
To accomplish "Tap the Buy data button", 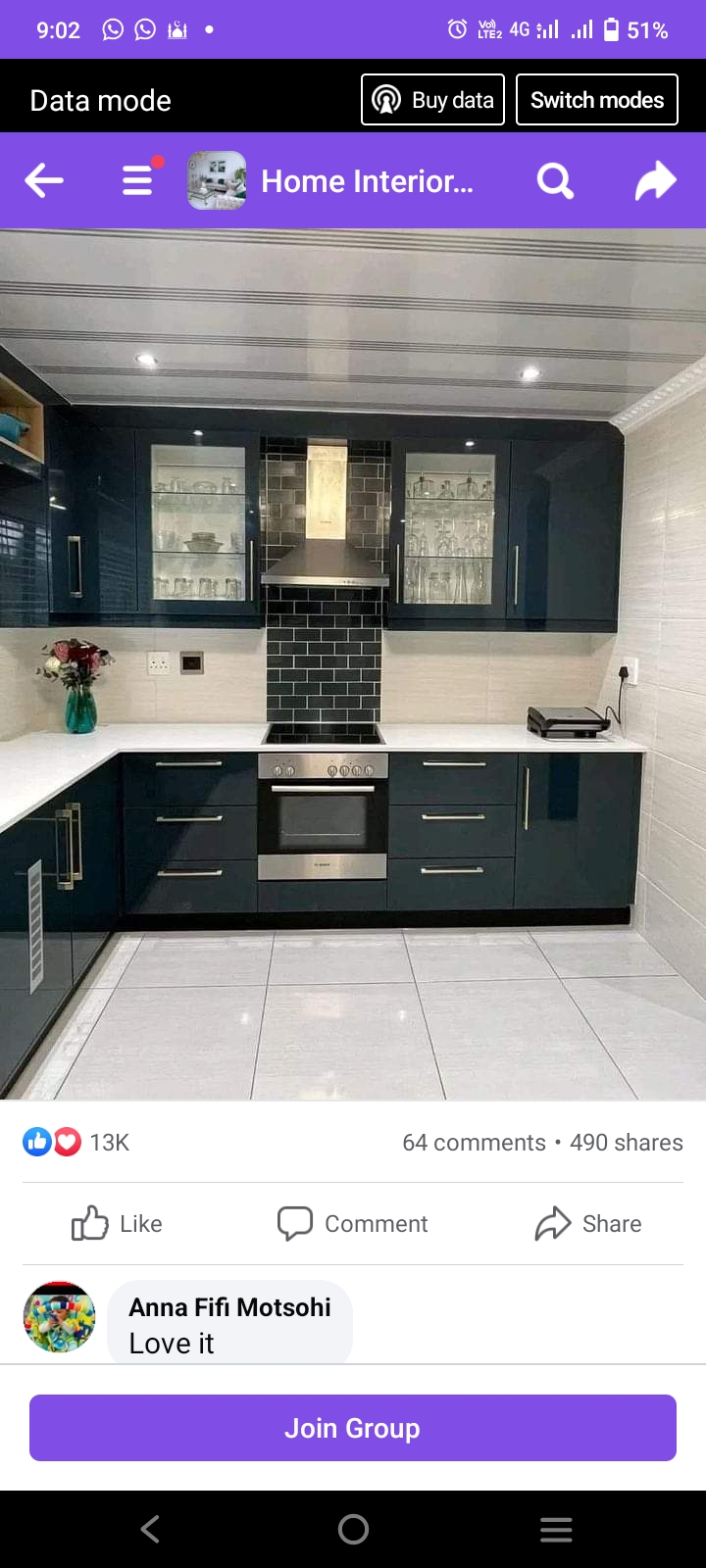I will click(x=432, y=100).
